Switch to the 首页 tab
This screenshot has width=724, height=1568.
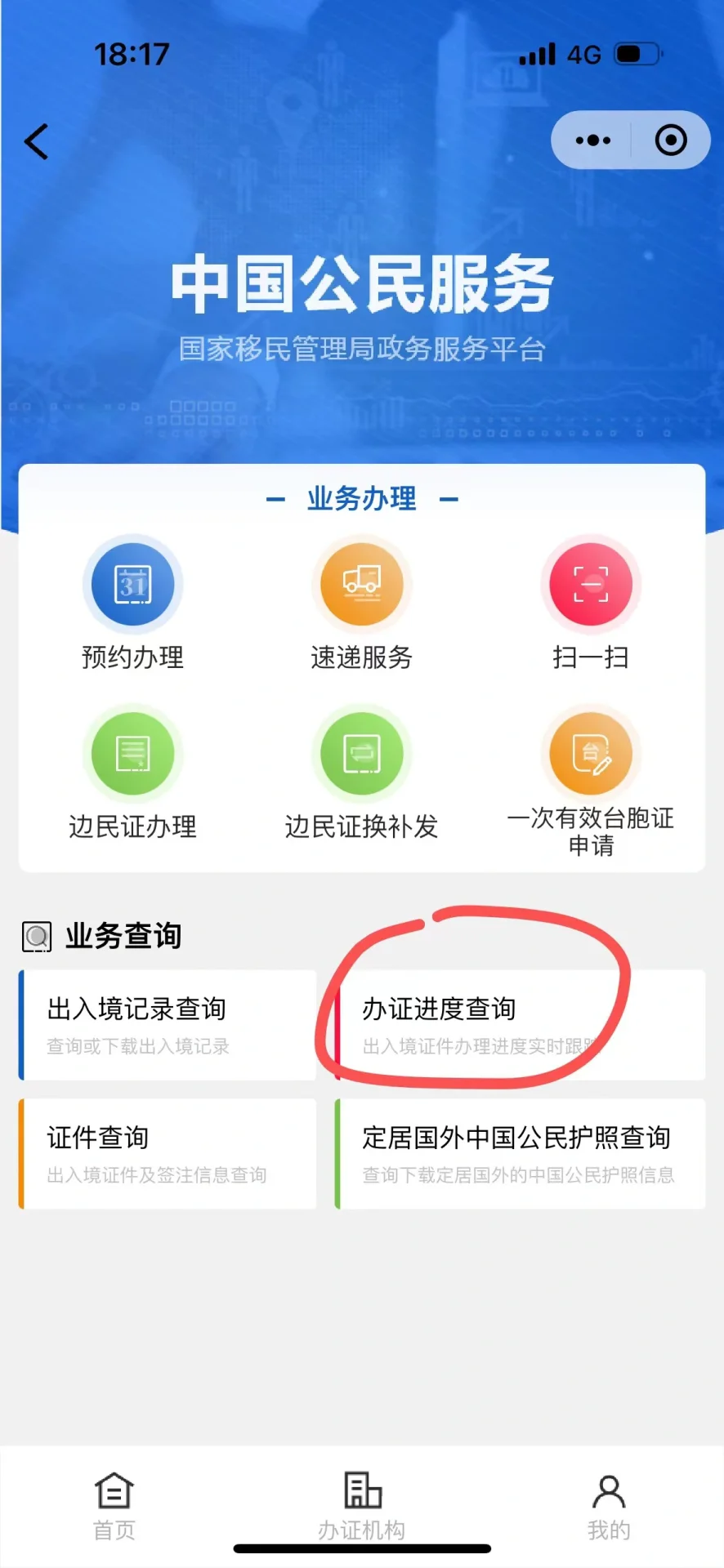[114, 1507]
